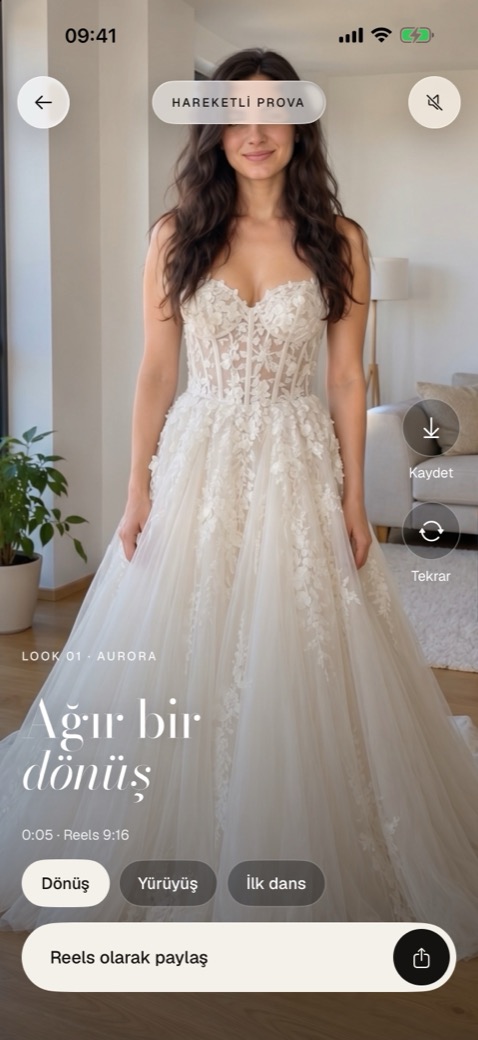Image resolution: width=478 pixels, height=1040 pixels.
Task: Switch to the Yürüyüş chip
Action: point(168,883)
